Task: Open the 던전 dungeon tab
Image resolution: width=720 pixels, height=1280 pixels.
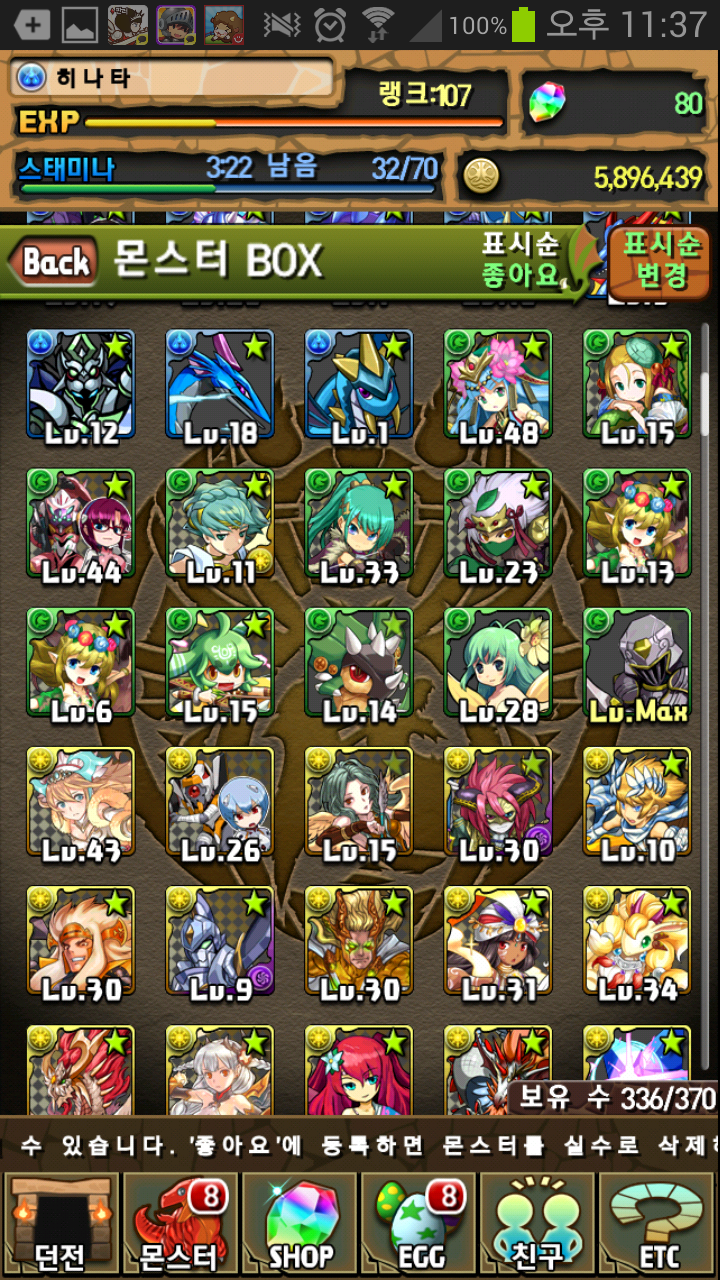Action: (x=60, y=1225)
